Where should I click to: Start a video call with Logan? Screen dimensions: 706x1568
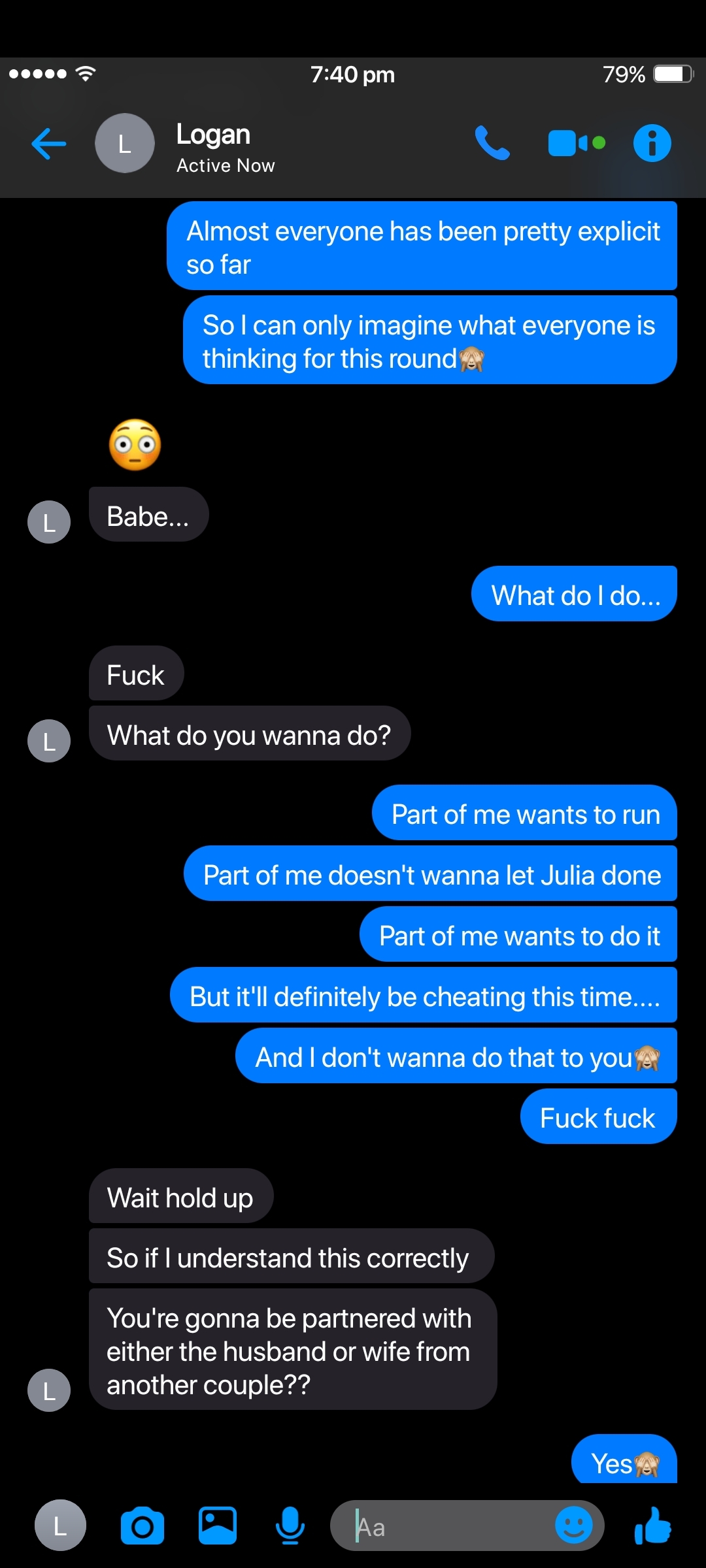coord(577,143)
